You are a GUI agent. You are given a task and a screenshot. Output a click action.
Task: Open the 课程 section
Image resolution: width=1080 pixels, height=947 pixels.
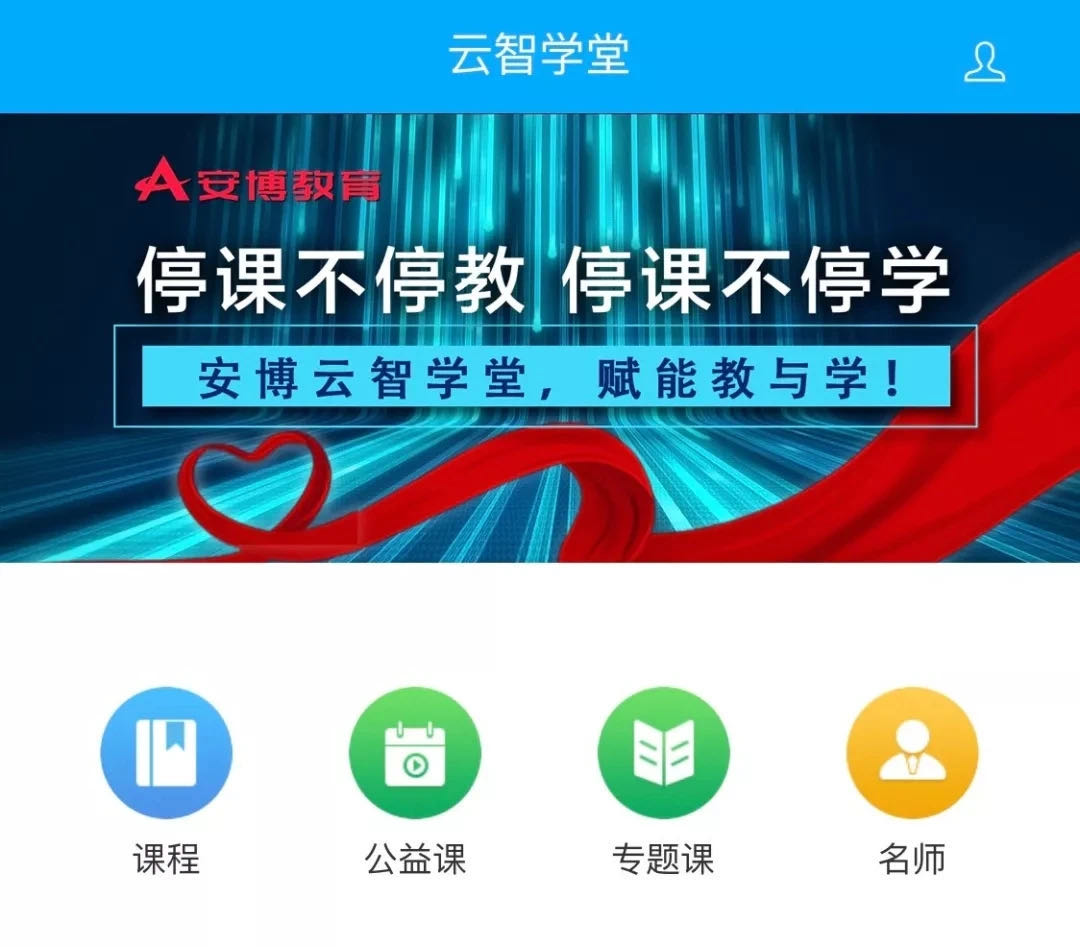[x=166, y=753]
